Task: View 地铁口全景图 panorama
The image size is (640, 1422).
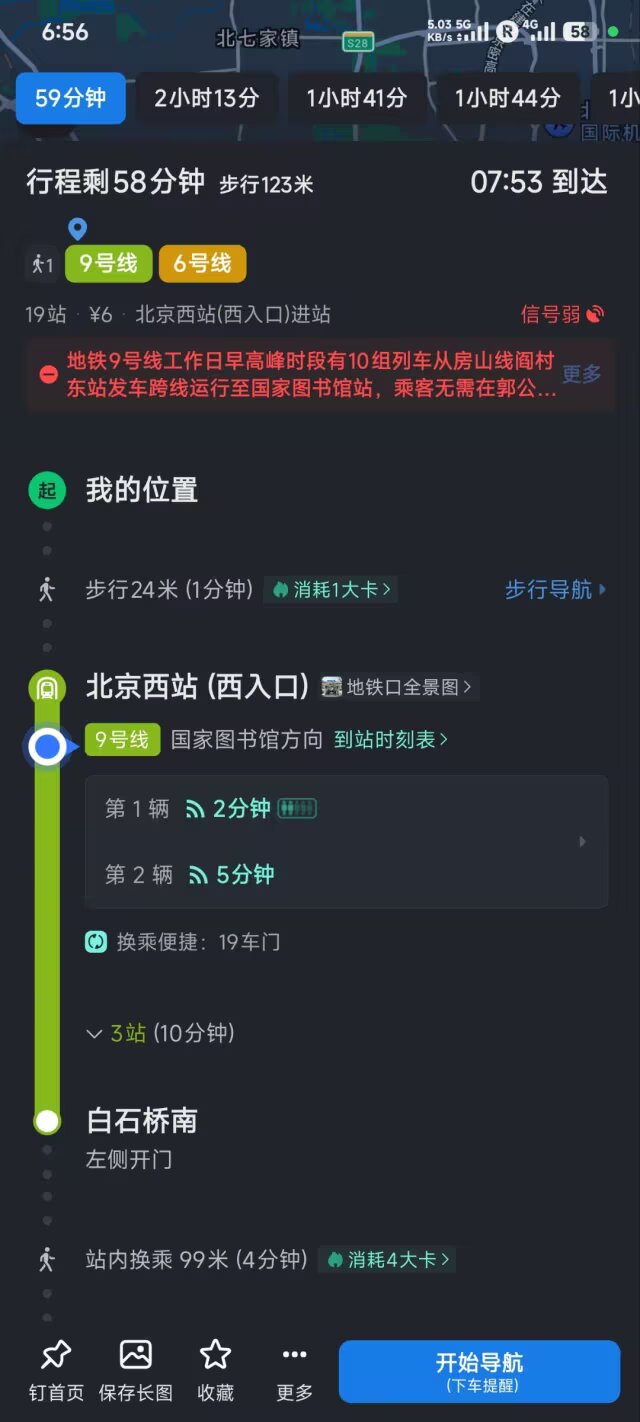Action: pyautogui.click(x=396, y=687)
